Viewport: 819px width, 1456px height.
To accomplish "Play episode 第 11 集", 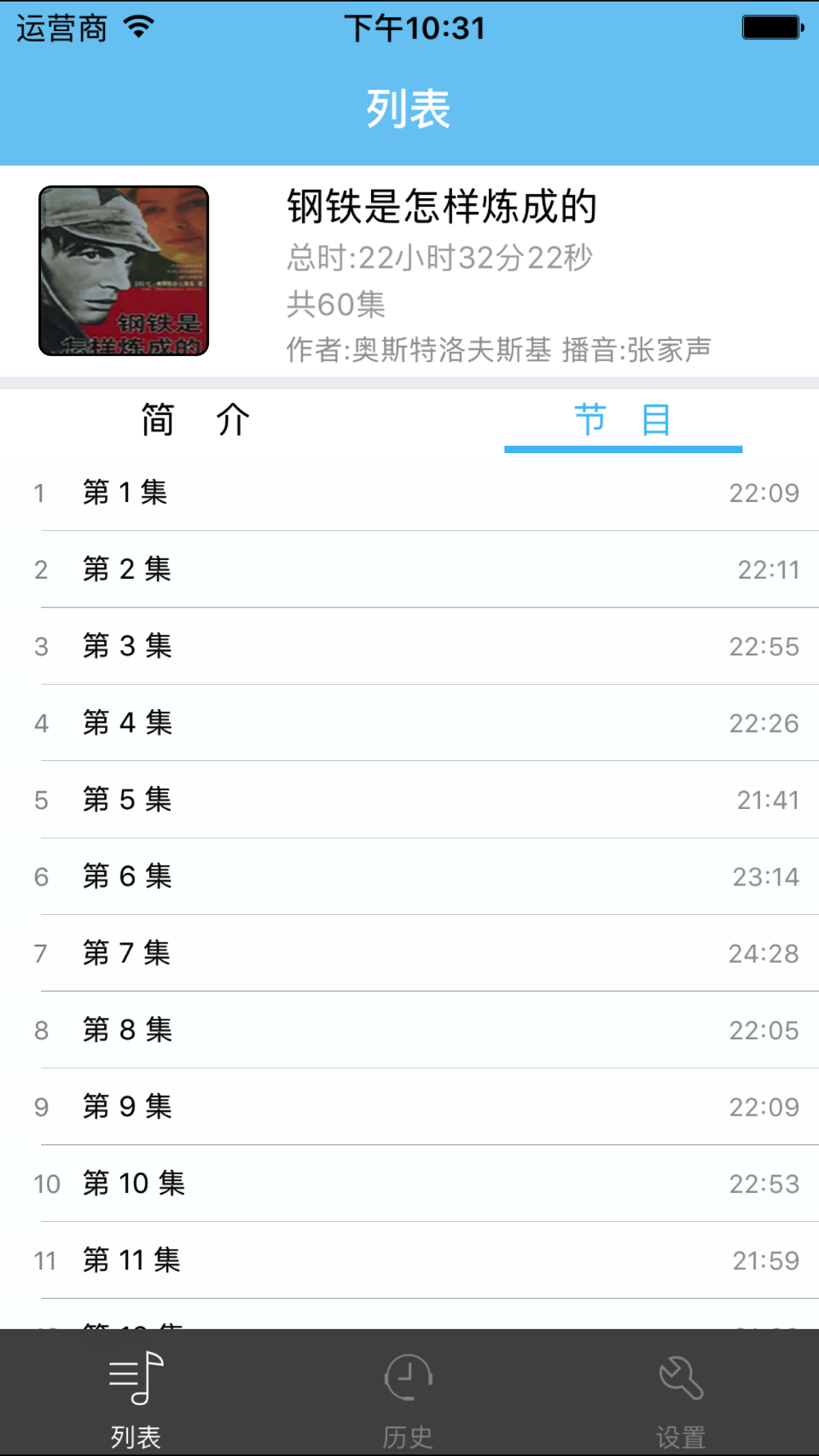I will (x=409, y=1260).
